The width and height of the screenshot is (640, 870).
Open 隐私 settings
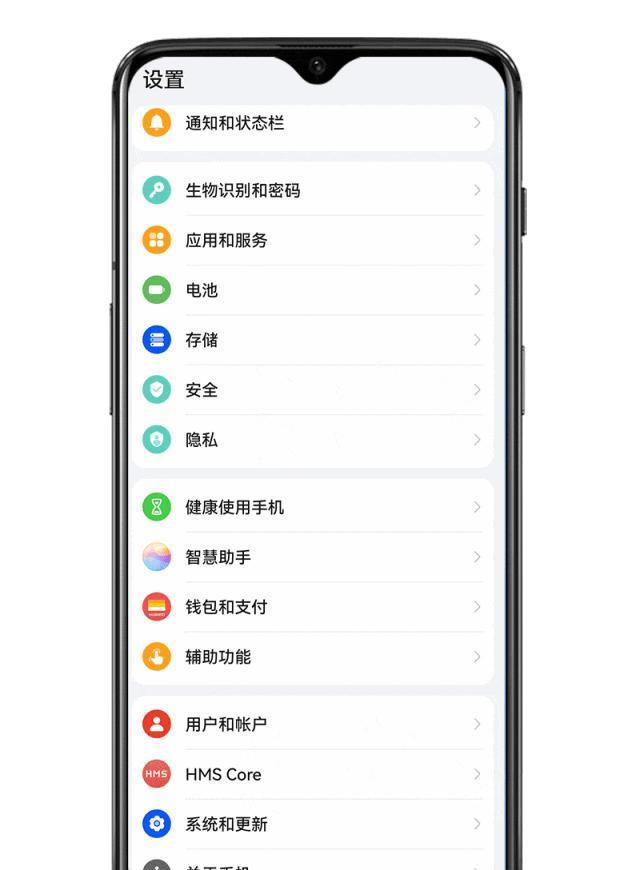310,440
